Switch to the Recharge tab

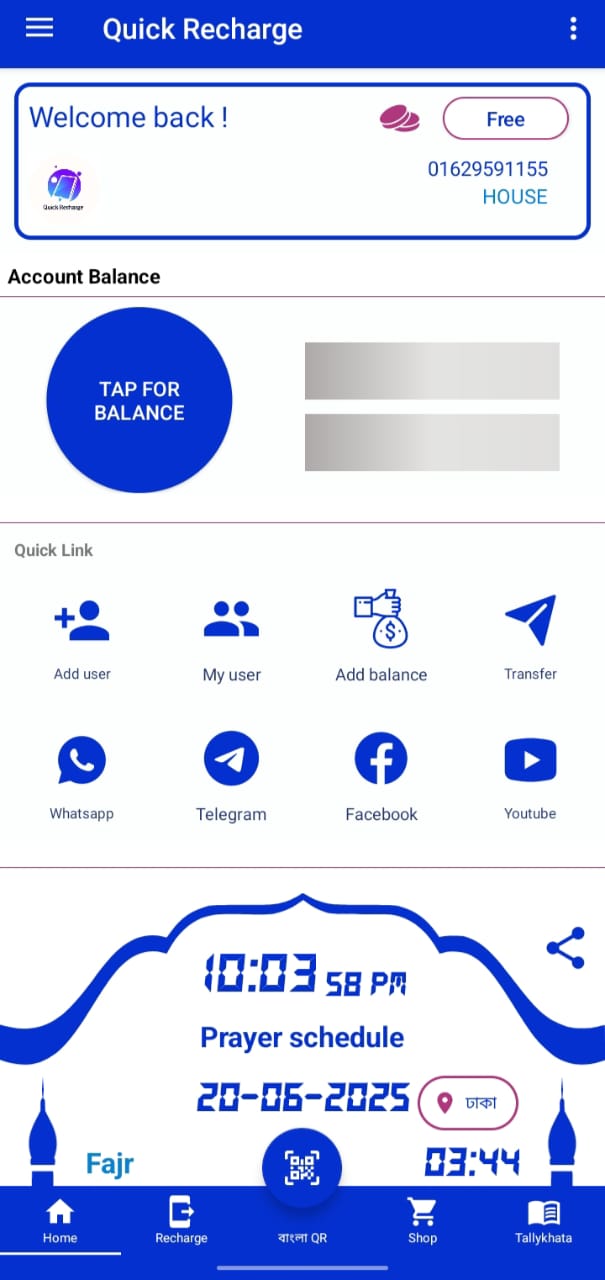coord(181,1220)
